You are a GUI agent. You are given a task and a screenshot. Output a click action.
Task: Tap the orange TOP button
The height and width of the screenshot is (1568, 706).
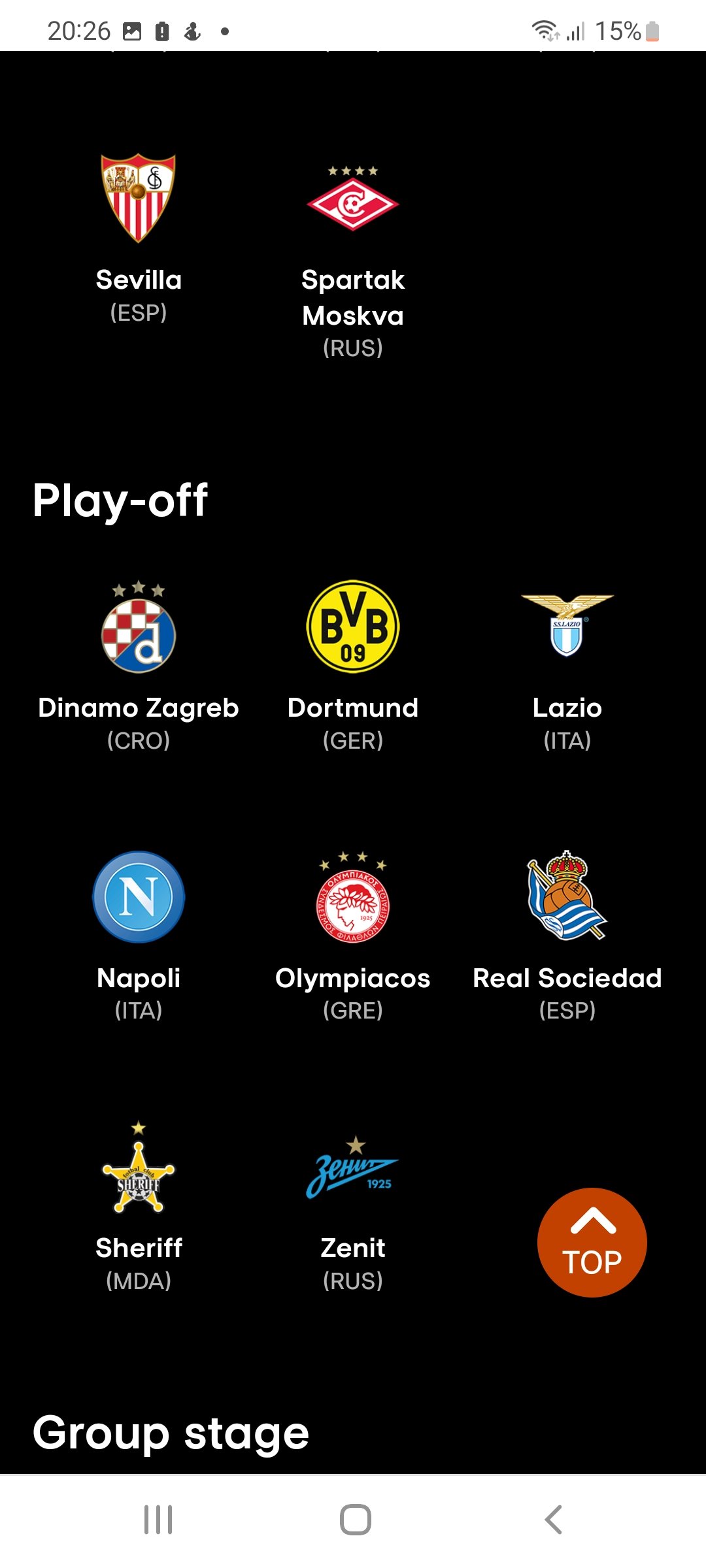pos(592,1243)
